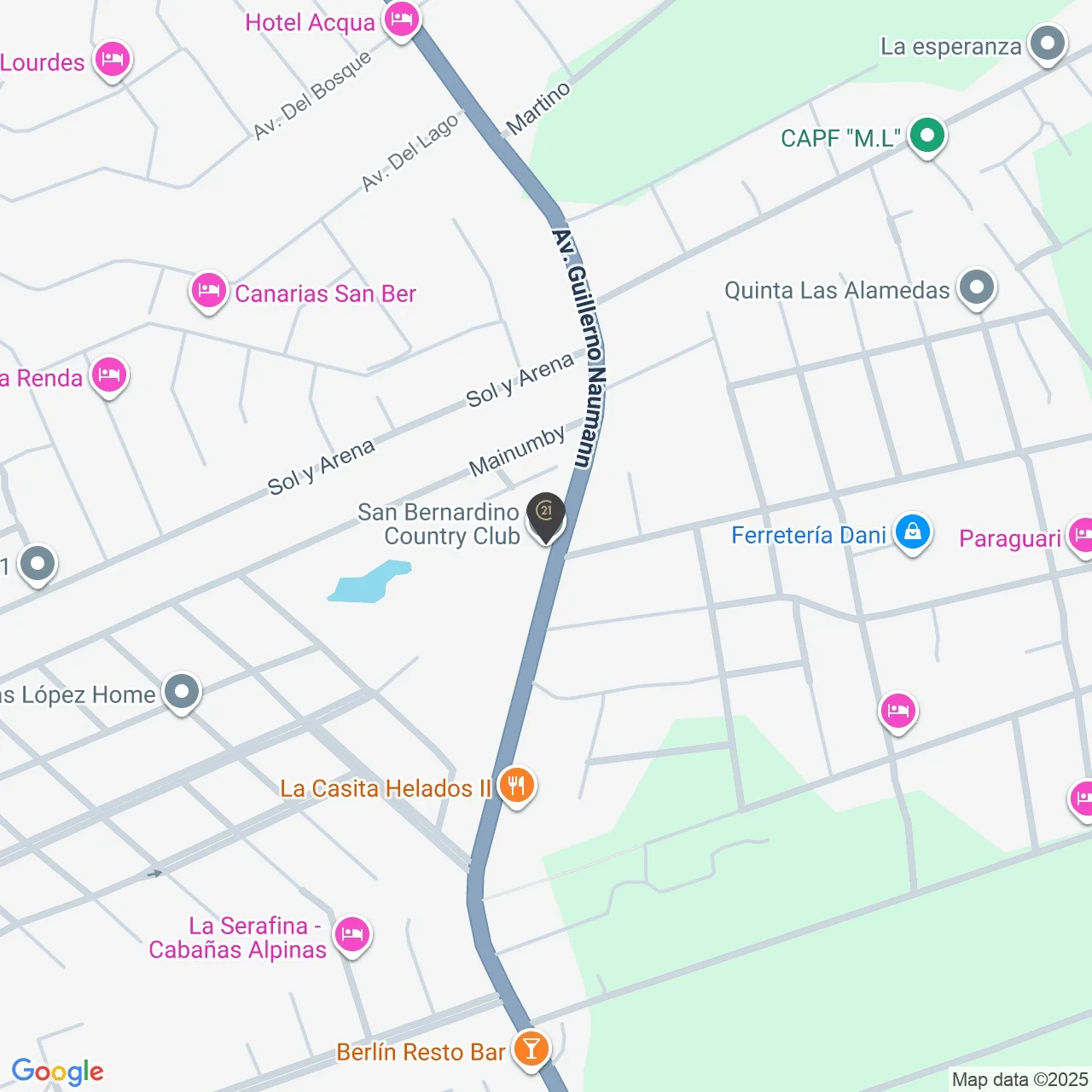Tap the Renda lodging marker
1092x1092 pixels.
[x=109, y=375]
